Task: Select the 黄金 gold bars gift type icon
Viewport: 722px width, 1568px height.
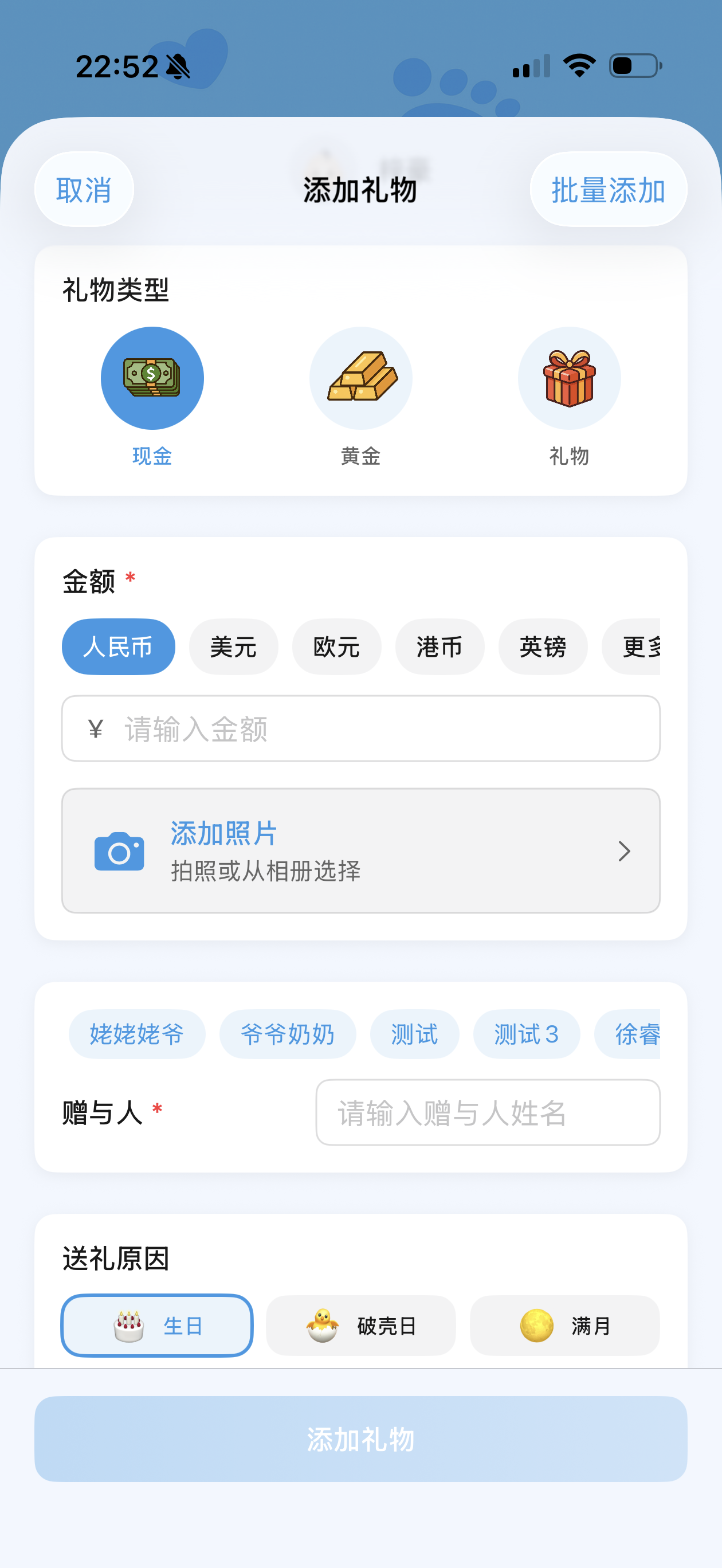Action: [x=361, y=377]
